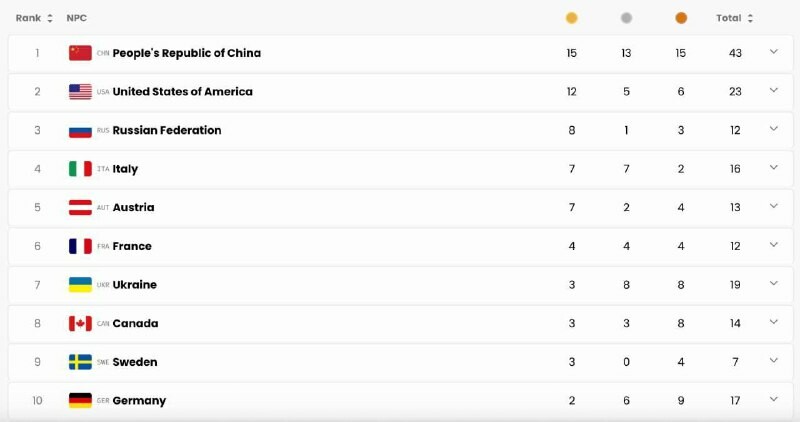Screen dimensions: 800x422
Task: Expand Austria's medal details
Action: click(773, 206)
